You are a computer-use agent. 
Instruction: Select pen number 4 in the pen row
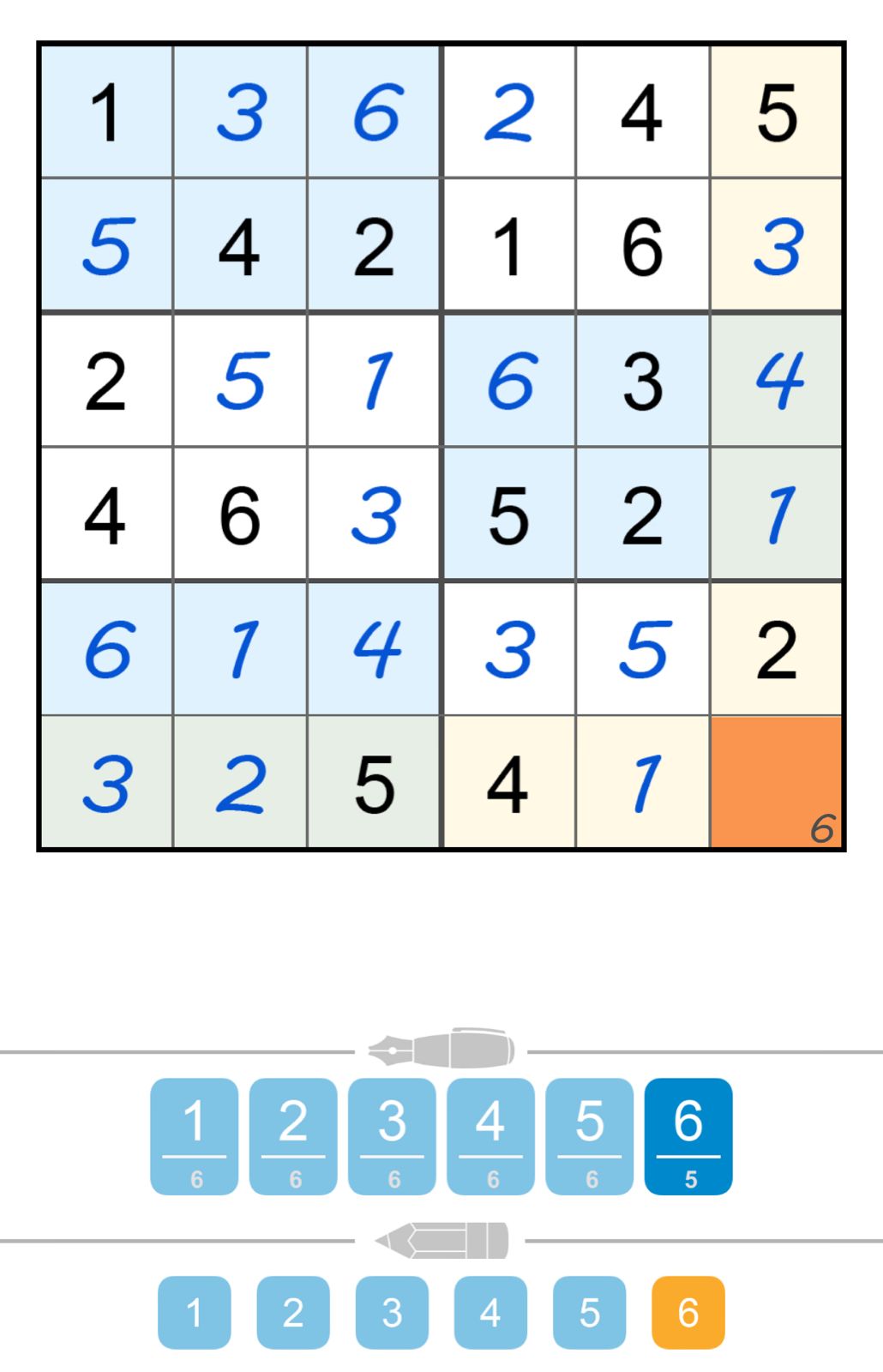tap(490, 1136)
